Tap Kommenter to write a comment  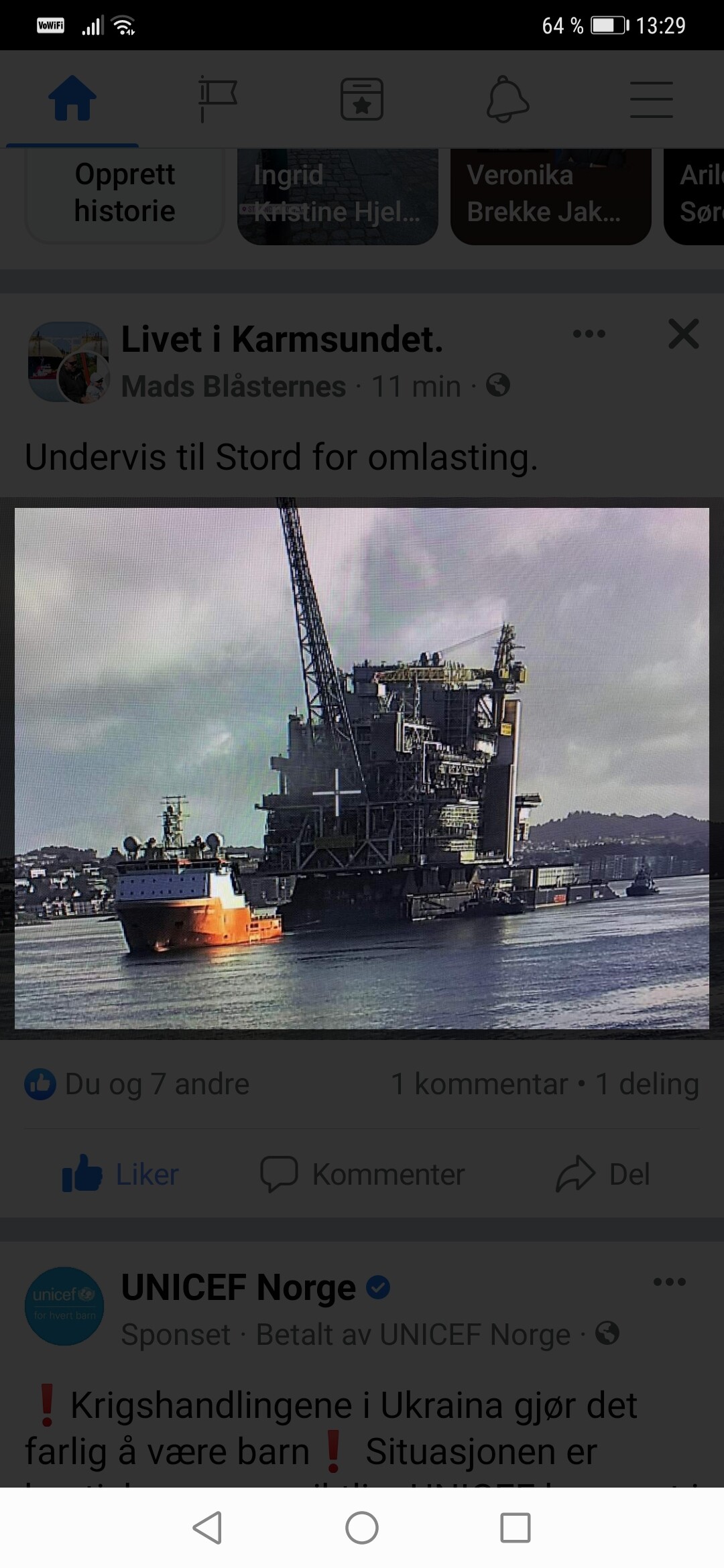pos(362,1174)
